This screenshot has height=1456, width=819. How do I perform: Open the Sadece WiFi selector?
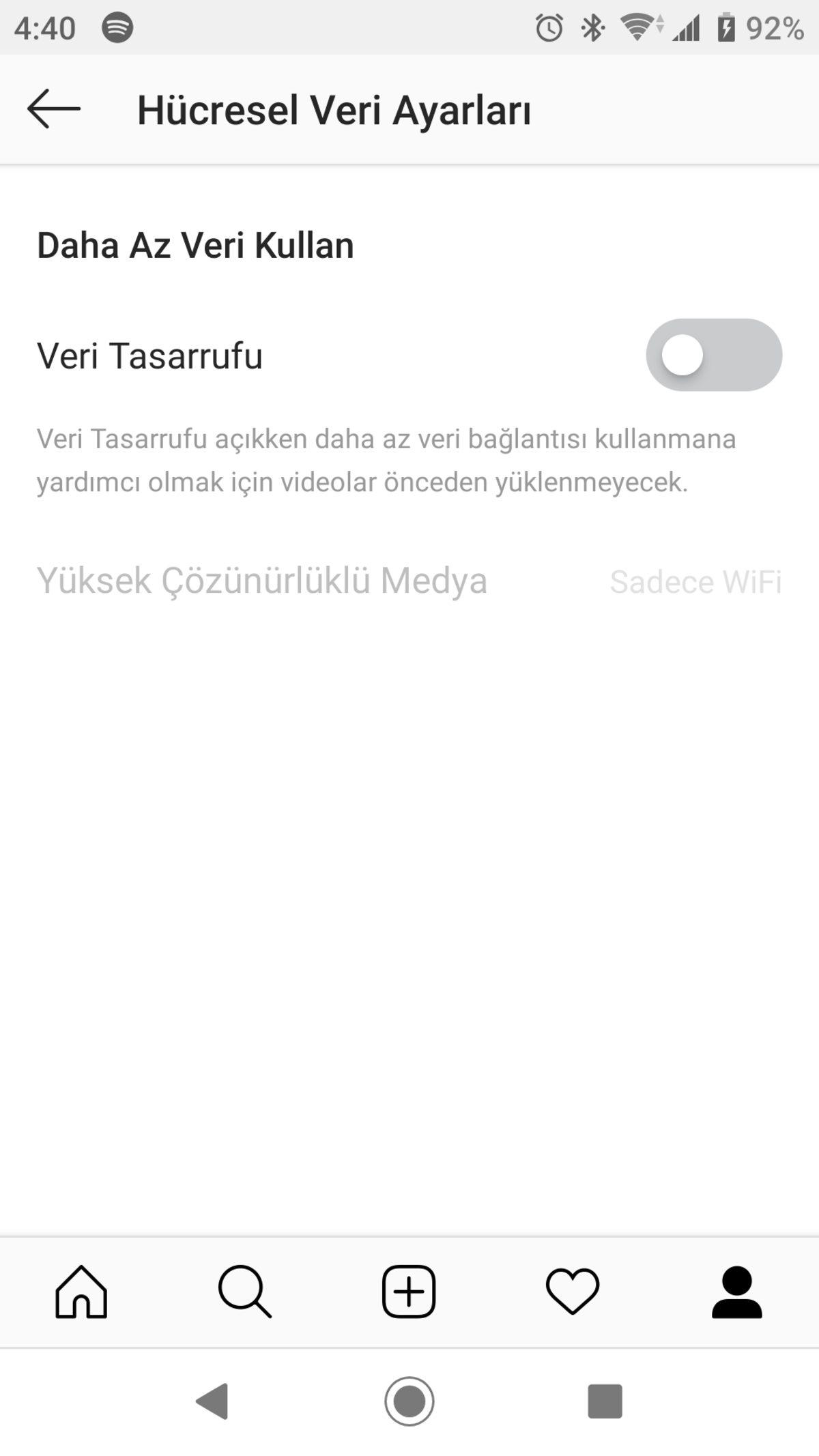click(697, 582)
